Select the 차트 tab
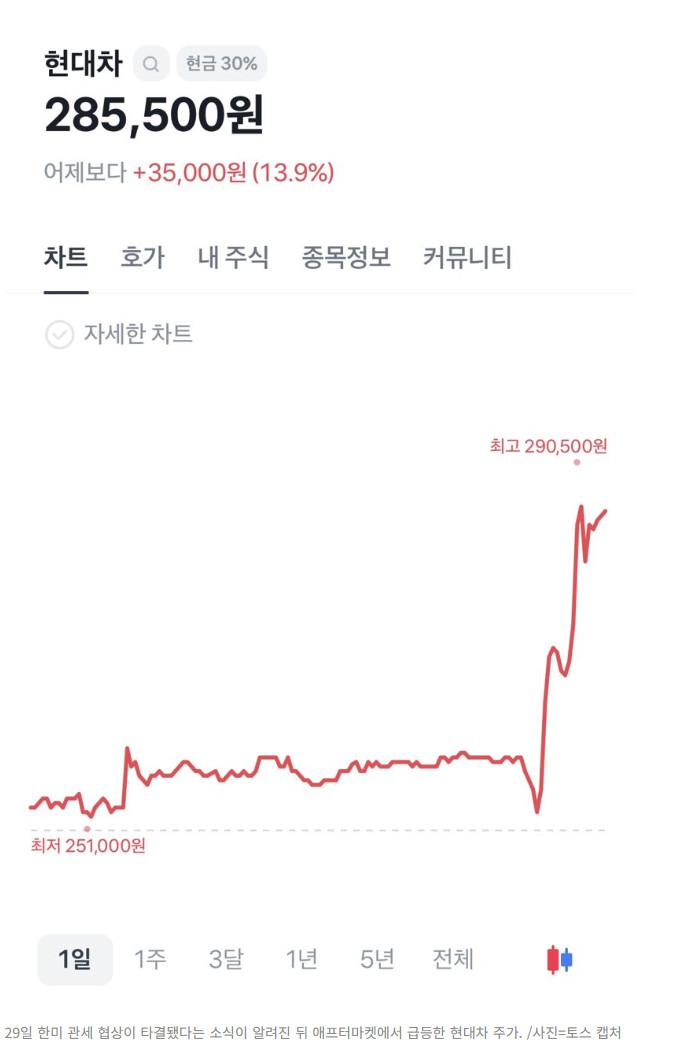Image resolution: width=680 pixels, height=1063 pixels. tap(66, 258)
